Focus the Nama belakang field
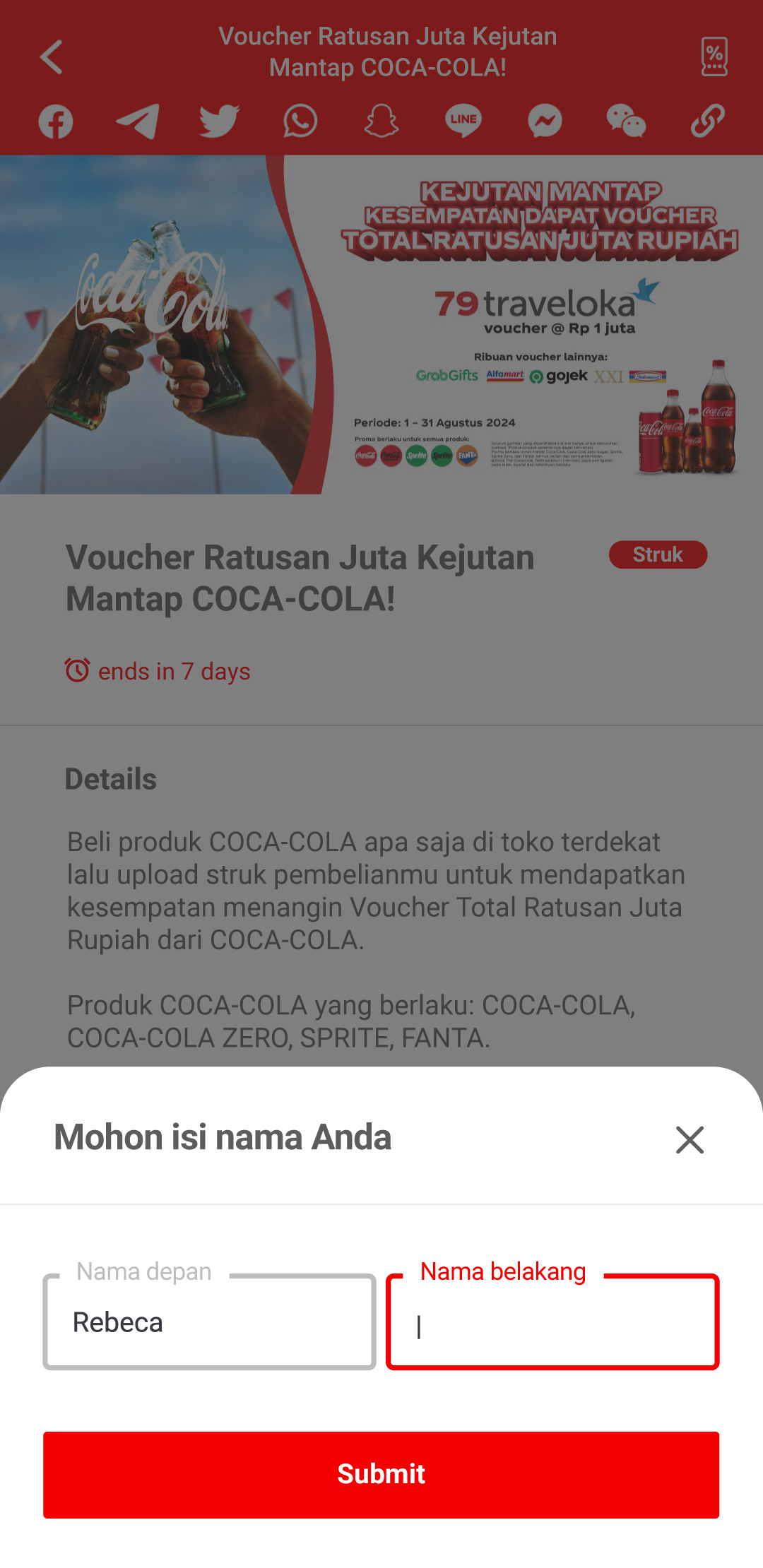This screenshot has width=763, height=1568. coord(552,1322)
